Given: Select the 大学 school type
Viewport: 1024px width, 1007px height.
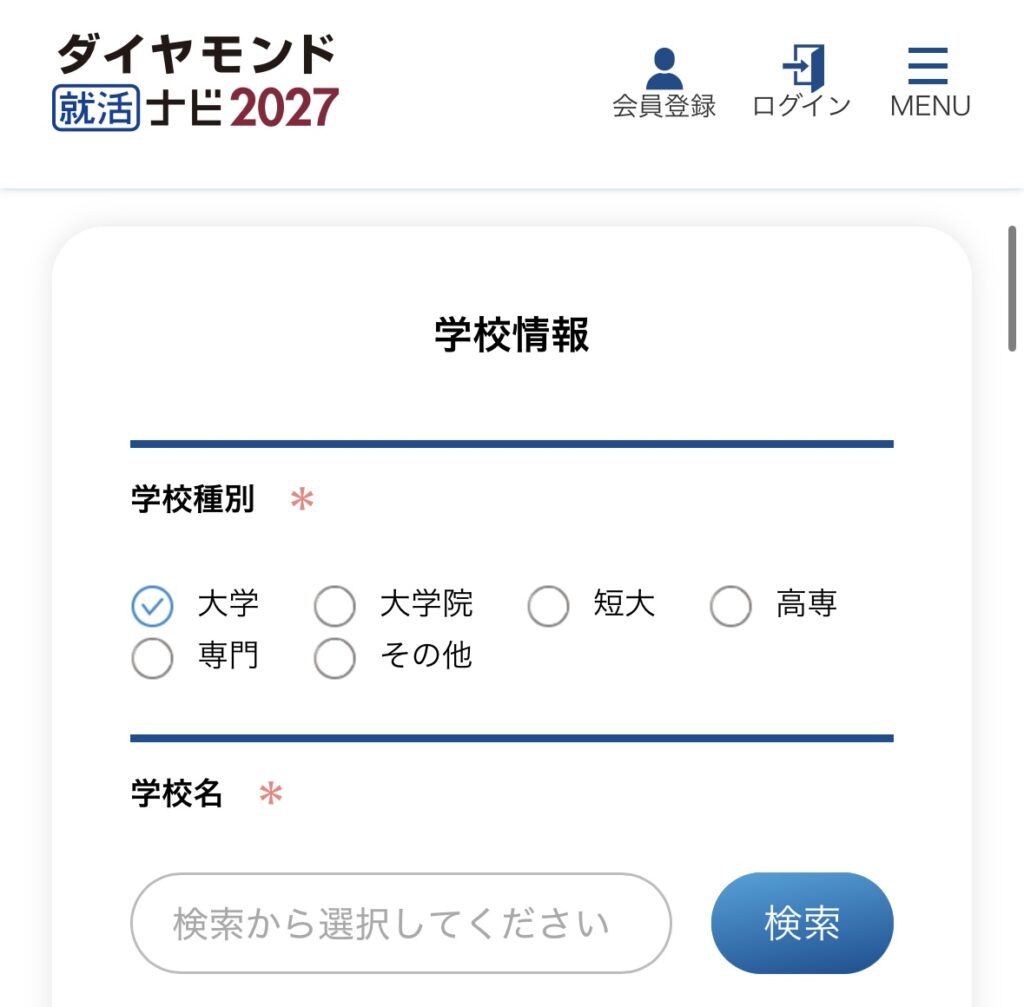Looking at the screenshot, I should tap(152, 605).
